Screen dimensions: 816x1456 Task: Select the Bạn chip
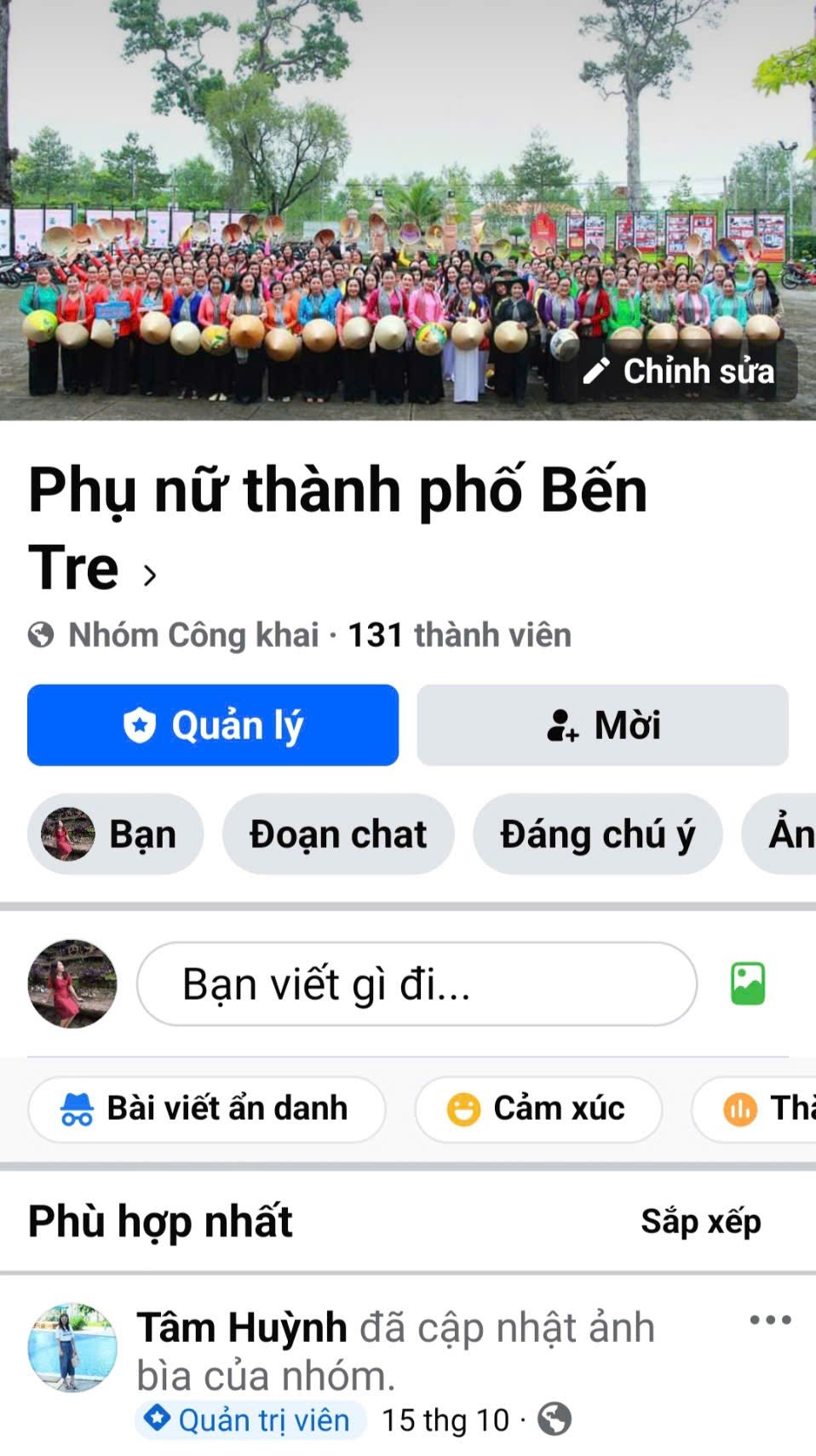point(116,834)
